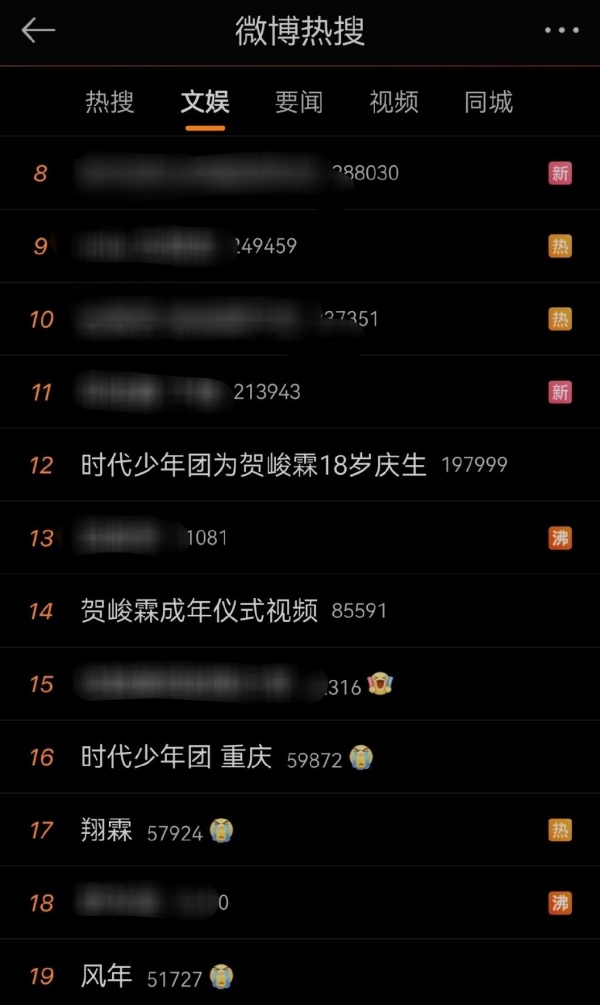Open the three-dot overflow menu

coord(561,31)
